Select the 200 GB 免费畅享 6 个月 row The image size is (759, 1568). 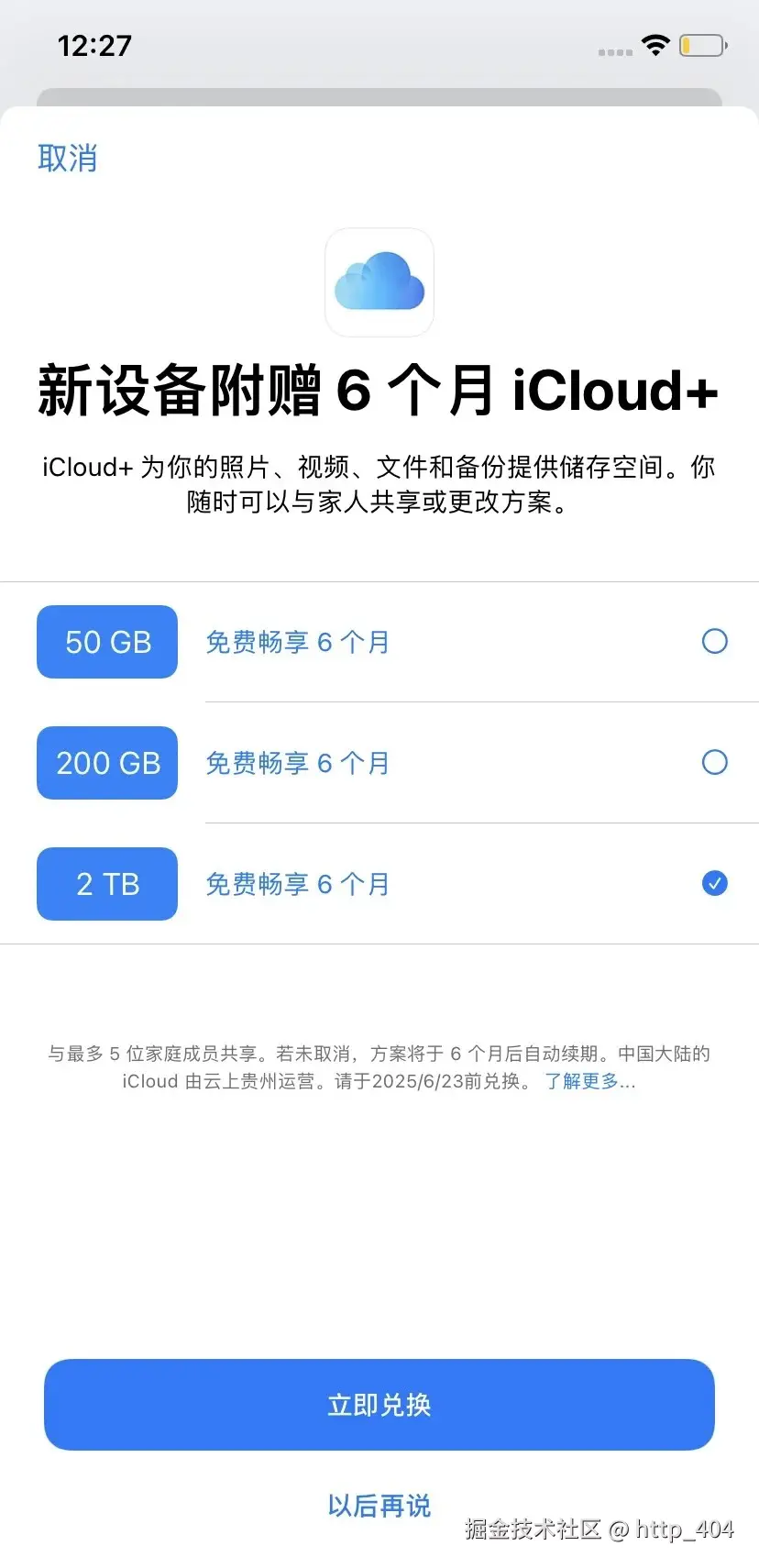[x=379, y=763]
